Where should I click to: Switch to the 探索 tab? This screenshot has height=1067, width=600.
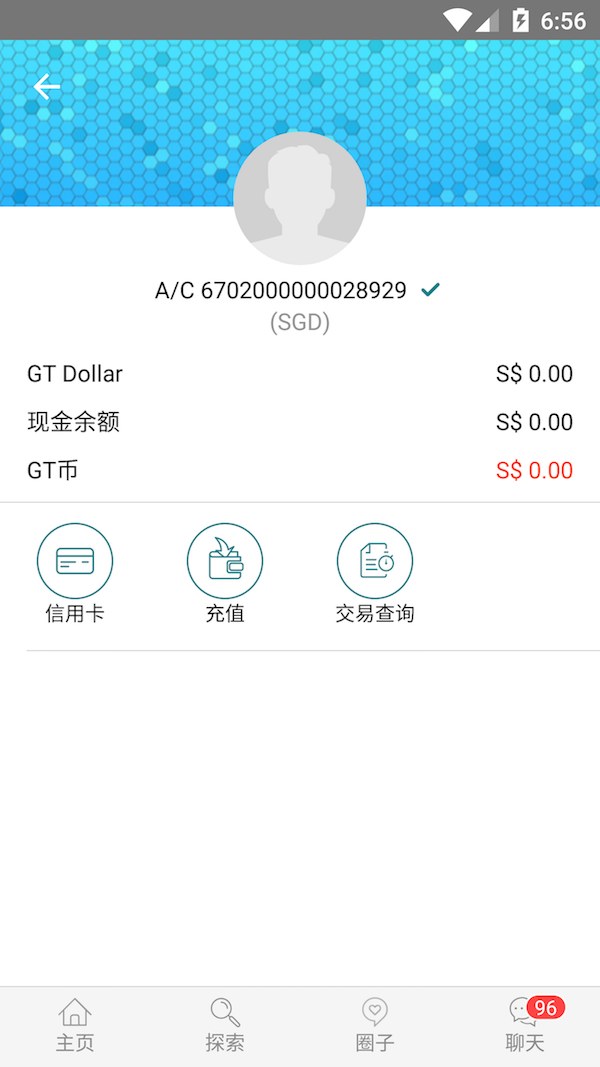(225, 1026)
